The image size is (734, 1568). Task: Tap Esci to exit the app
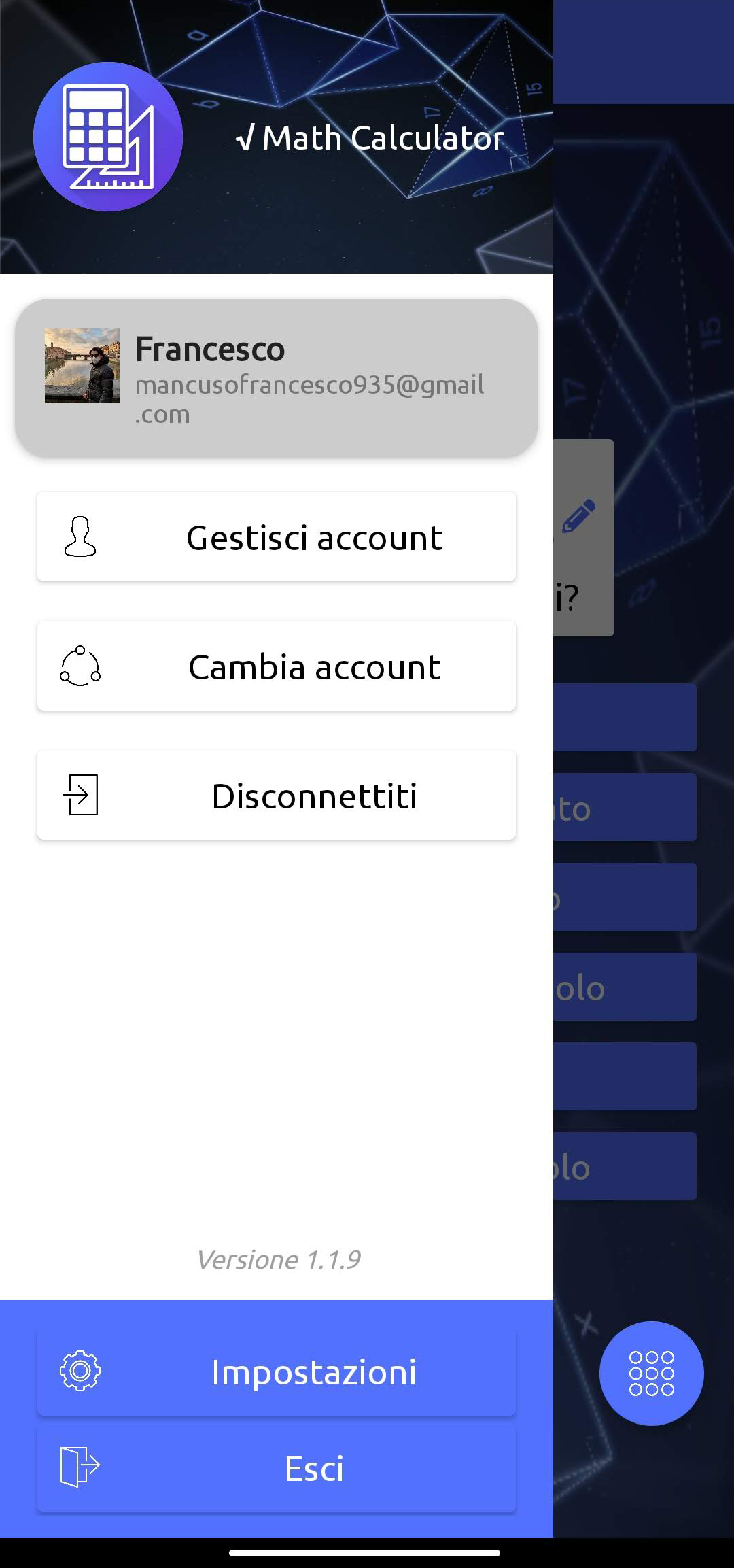[277, 1468]
